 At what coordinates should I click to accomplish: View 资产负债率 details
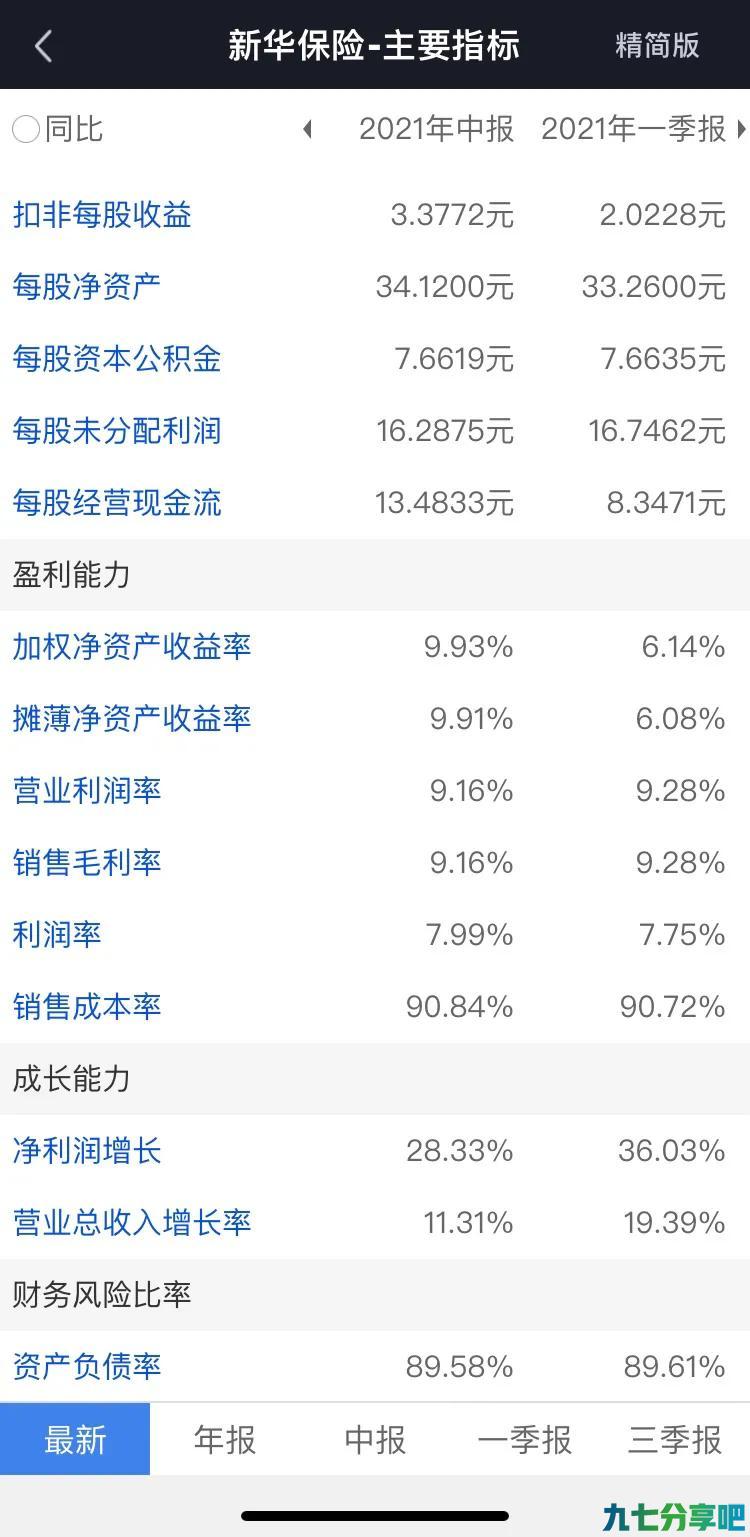[87, 1367]
